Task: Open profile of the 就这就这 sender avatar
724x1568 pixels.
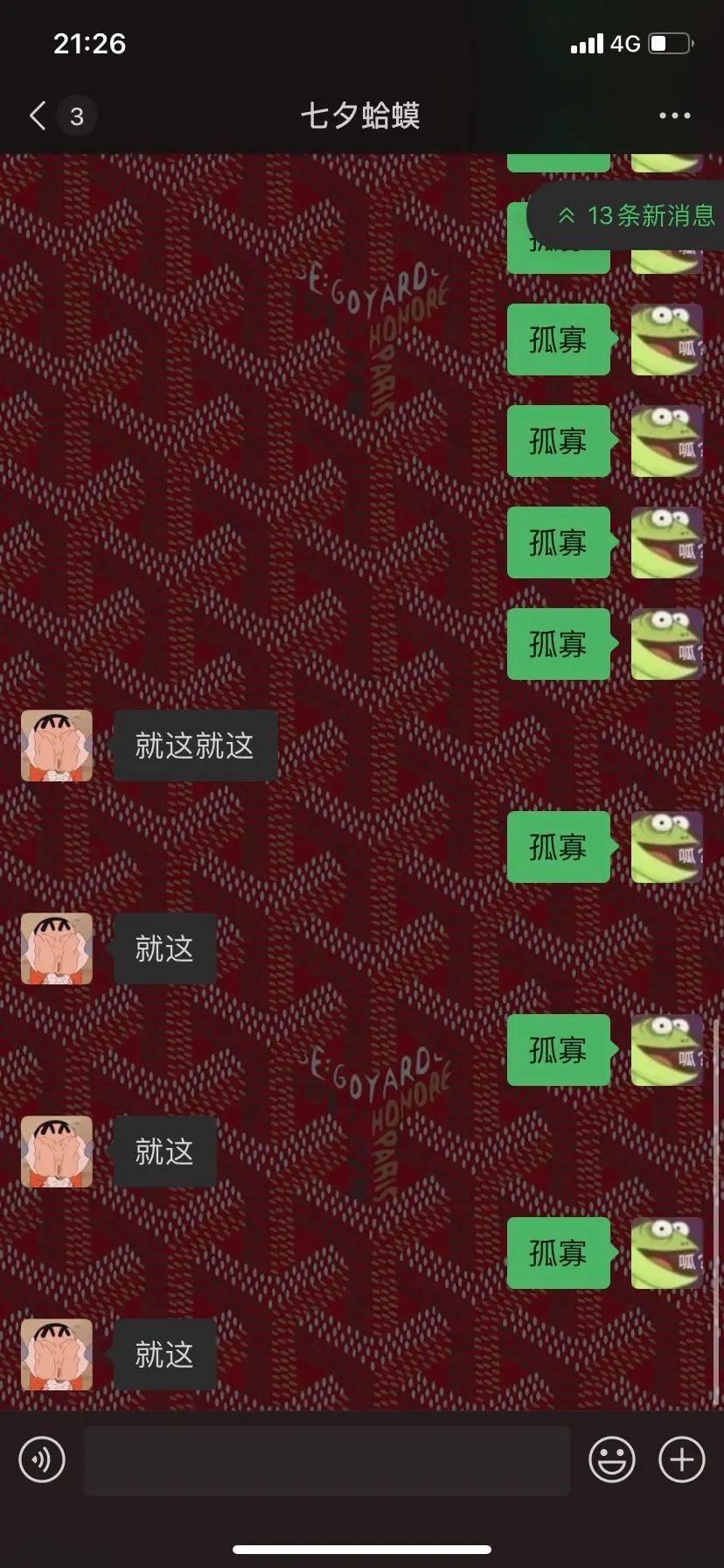Action: (x=57, y=745)
